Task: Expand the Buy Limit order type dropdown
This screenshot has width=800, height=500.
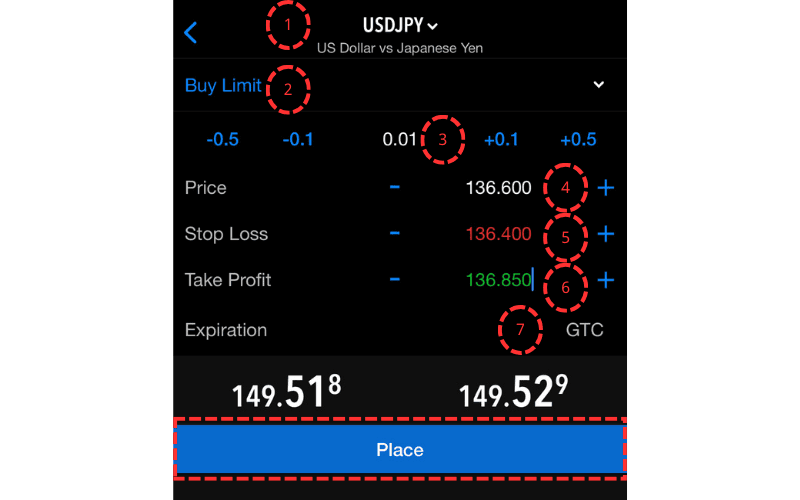Action: pyautogui.click(x=598, y=85)
